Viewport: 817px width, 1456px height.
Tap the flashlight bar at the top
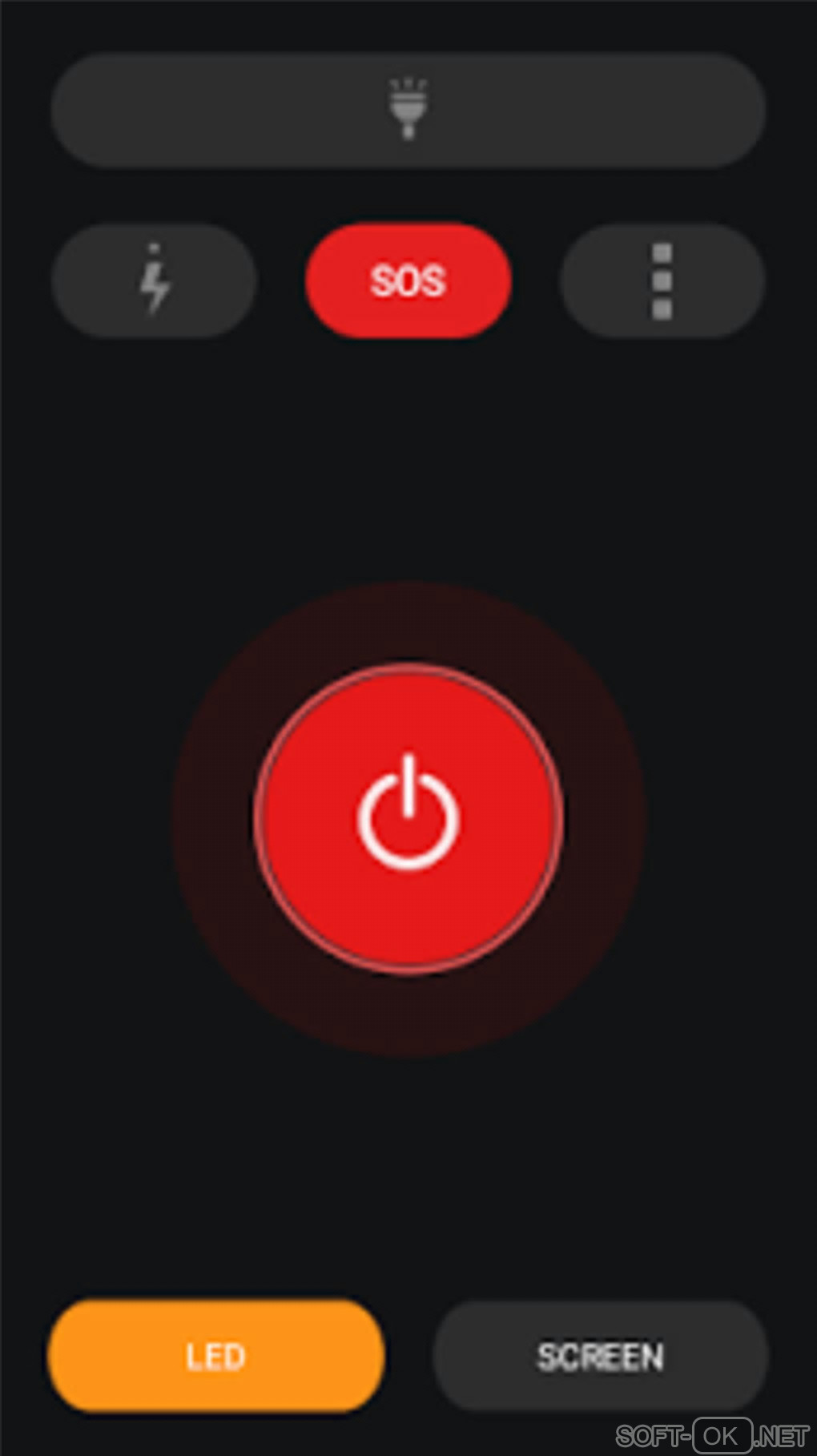point(408,110)
